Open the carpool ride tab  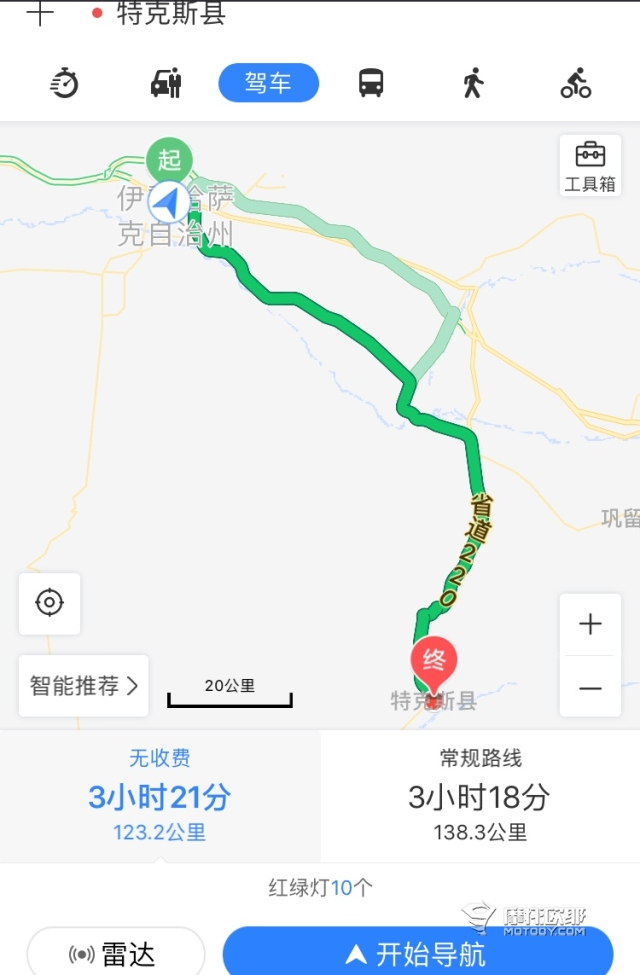(x=166, y=83)
